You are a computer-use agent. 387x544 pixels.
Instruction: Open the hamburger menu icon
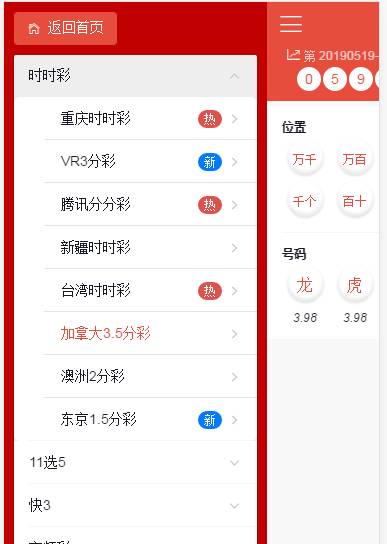(x=291, y=24)
